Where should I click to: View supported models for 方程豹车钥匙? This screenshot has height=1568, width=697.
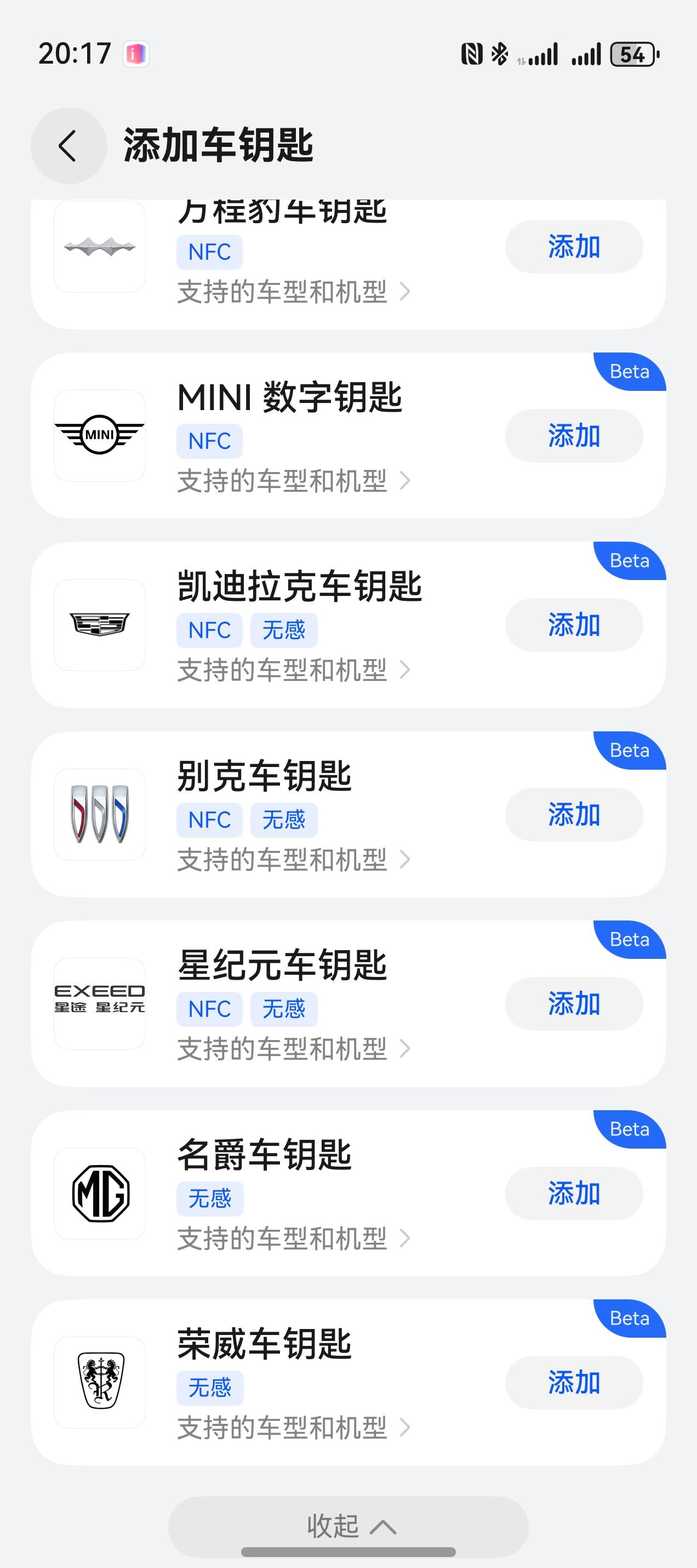click(x=293, y=292)
